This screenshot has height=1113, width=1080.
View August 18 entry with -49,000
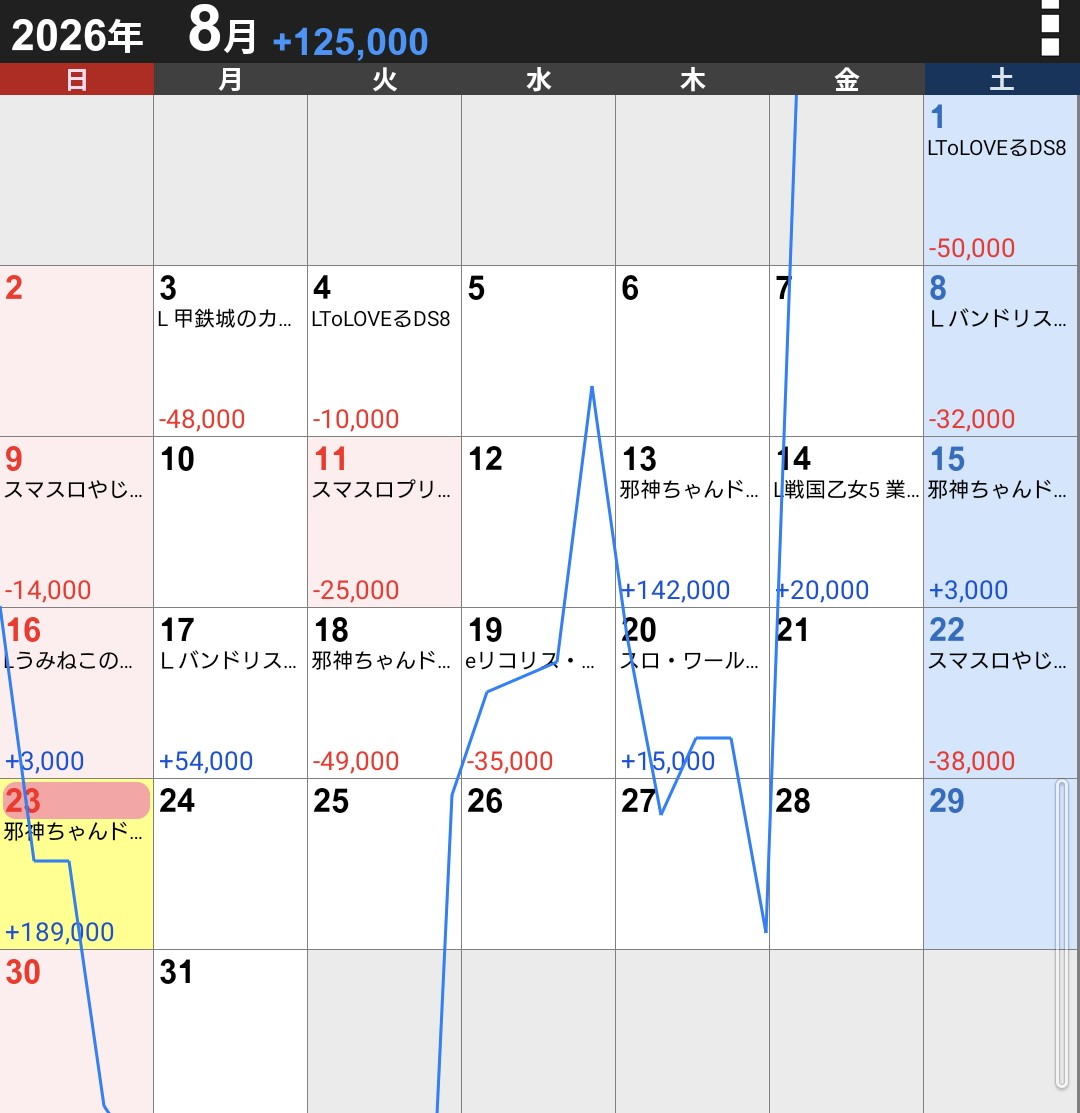[x=385, y=693]
